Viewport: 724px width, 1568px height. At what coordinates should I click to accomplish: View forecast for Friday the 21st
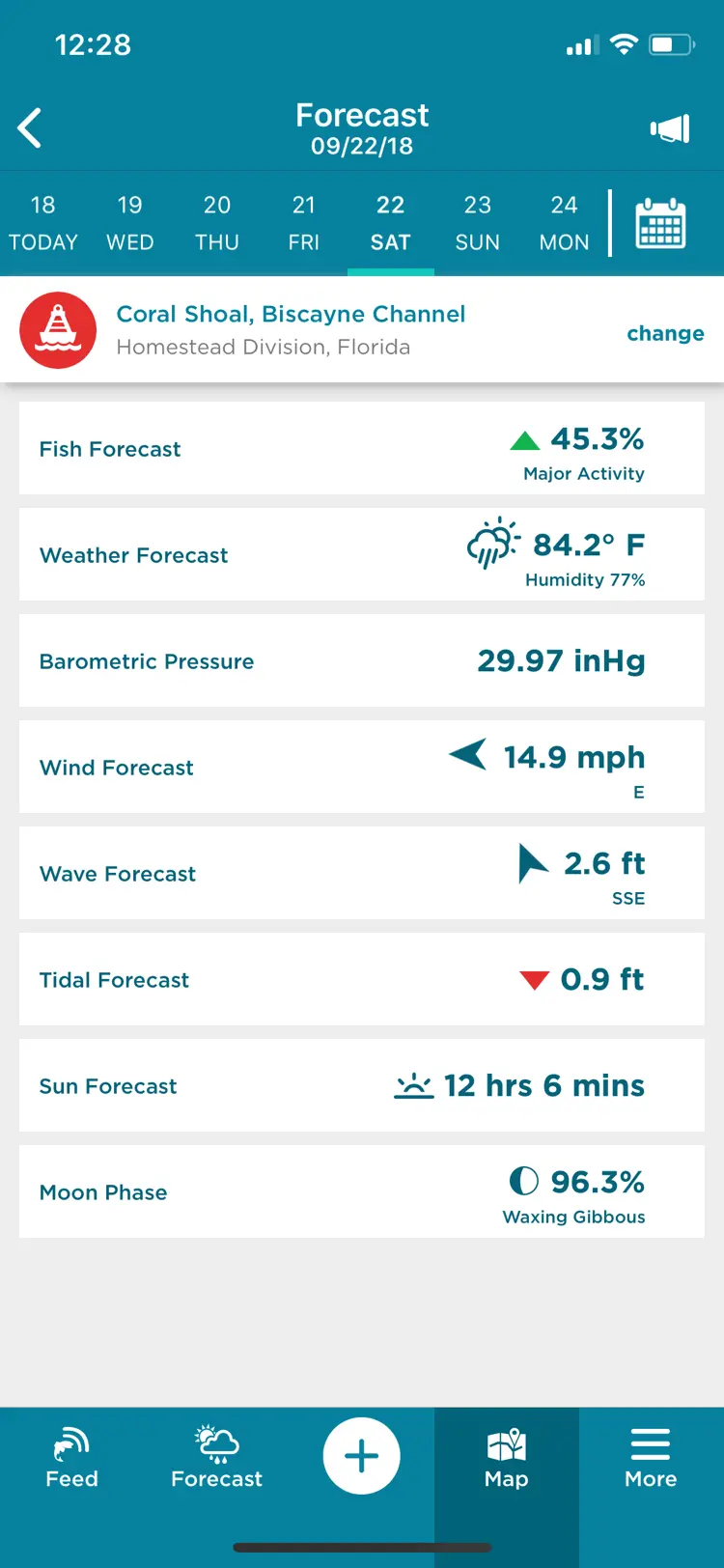304,224
